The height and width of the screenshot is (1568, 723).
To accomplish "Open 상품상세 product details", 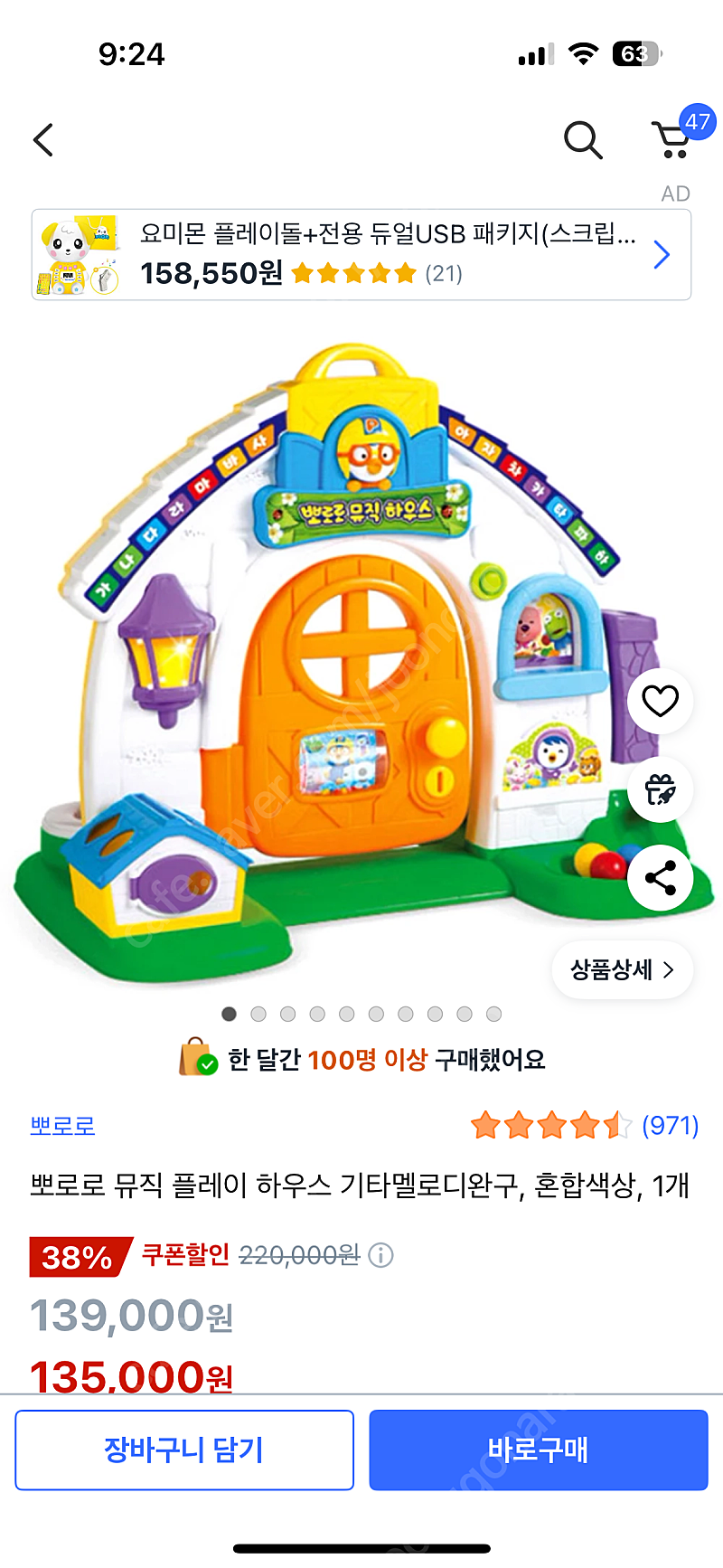I will (x=623, y=970).
